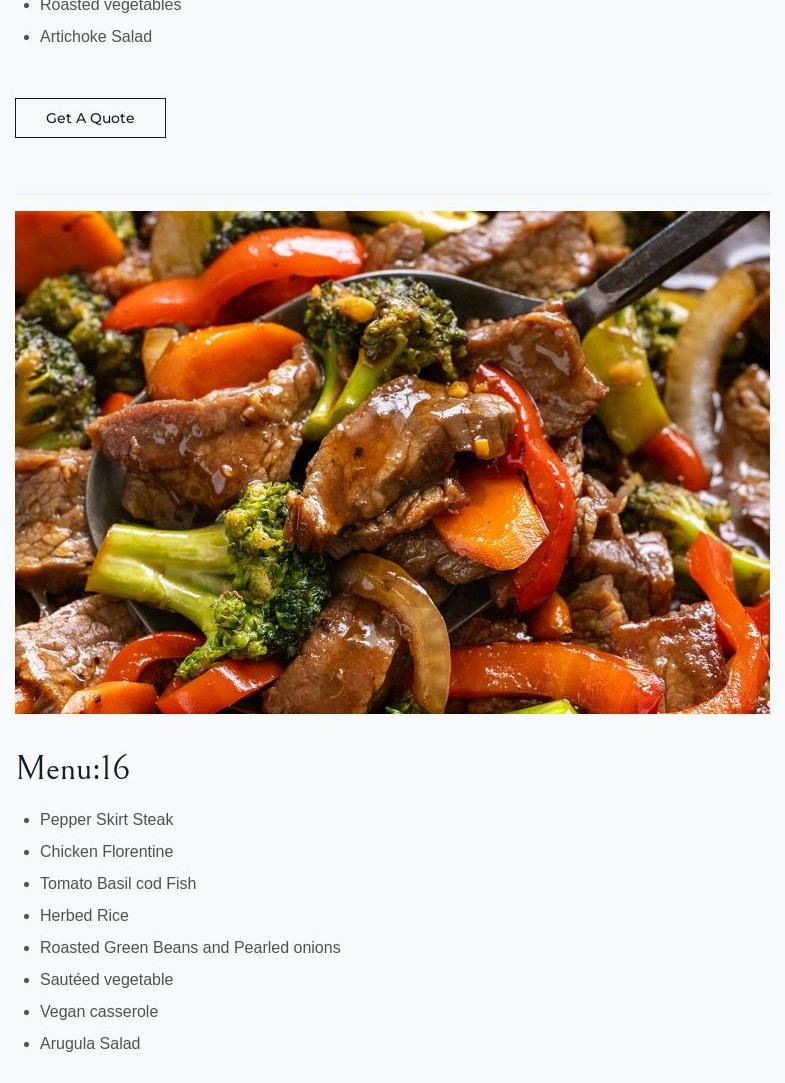Click the bullet beside Arugula Salad
Viewport: 785px width, 1083px height.
[x=28, y=1043]
